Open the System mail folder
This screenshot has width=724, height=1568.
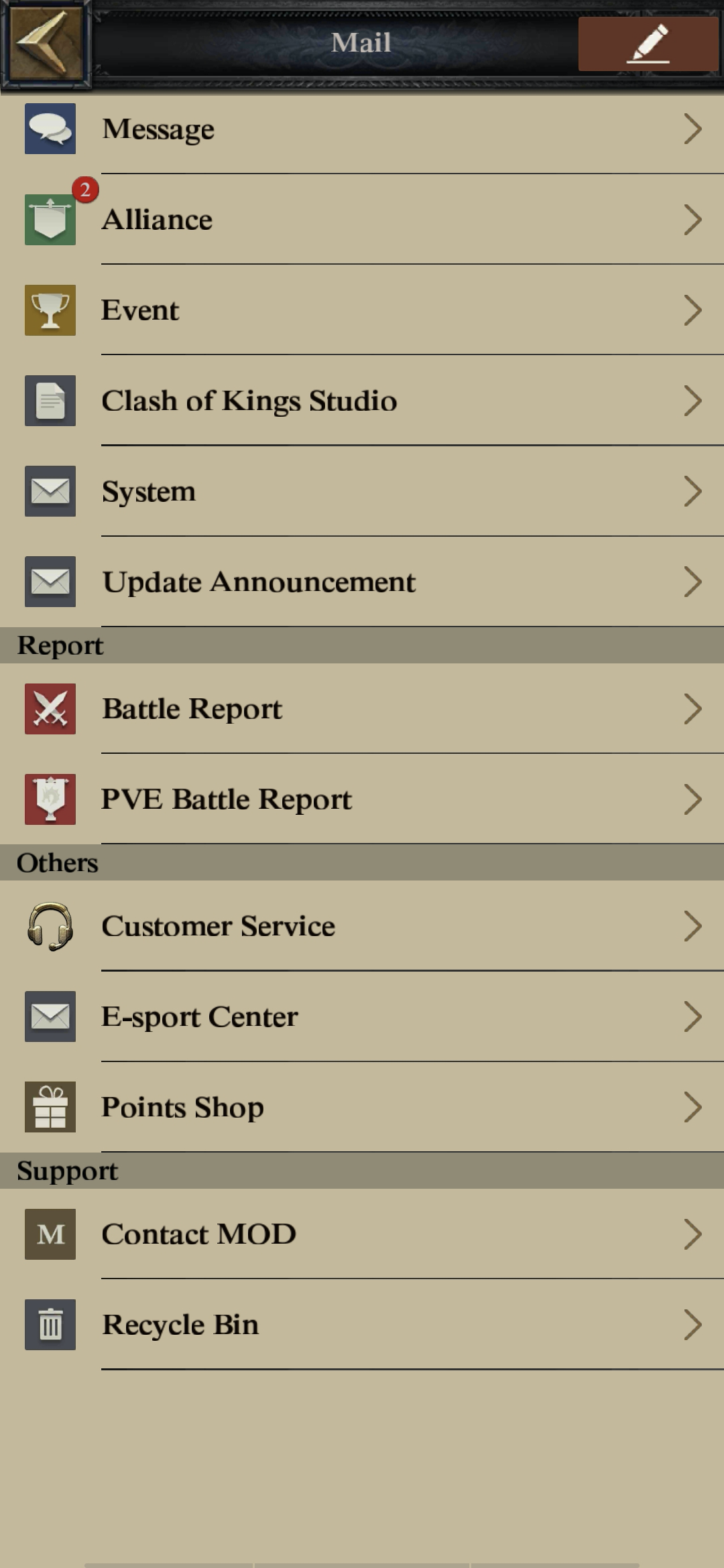coord(362,491)
